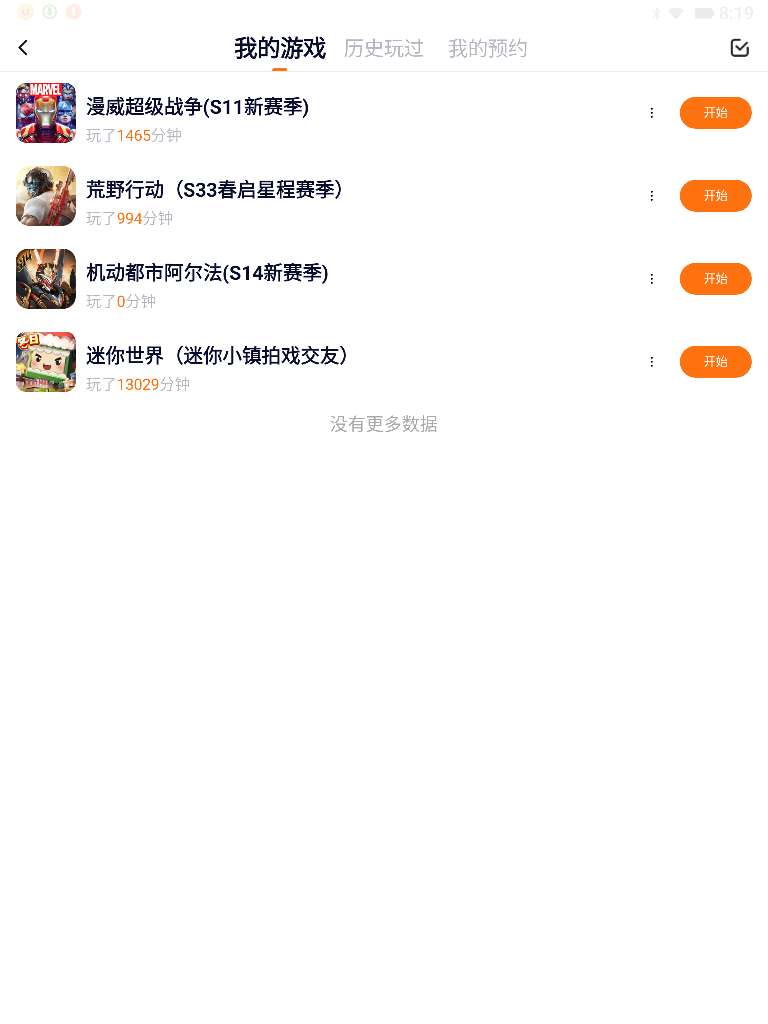The height and width of the screenshot is (1024, 768).
Task: Launch 机动都市阿尔法 via its 开始 button
Action: pyautogui.click(x=715, y=279)
